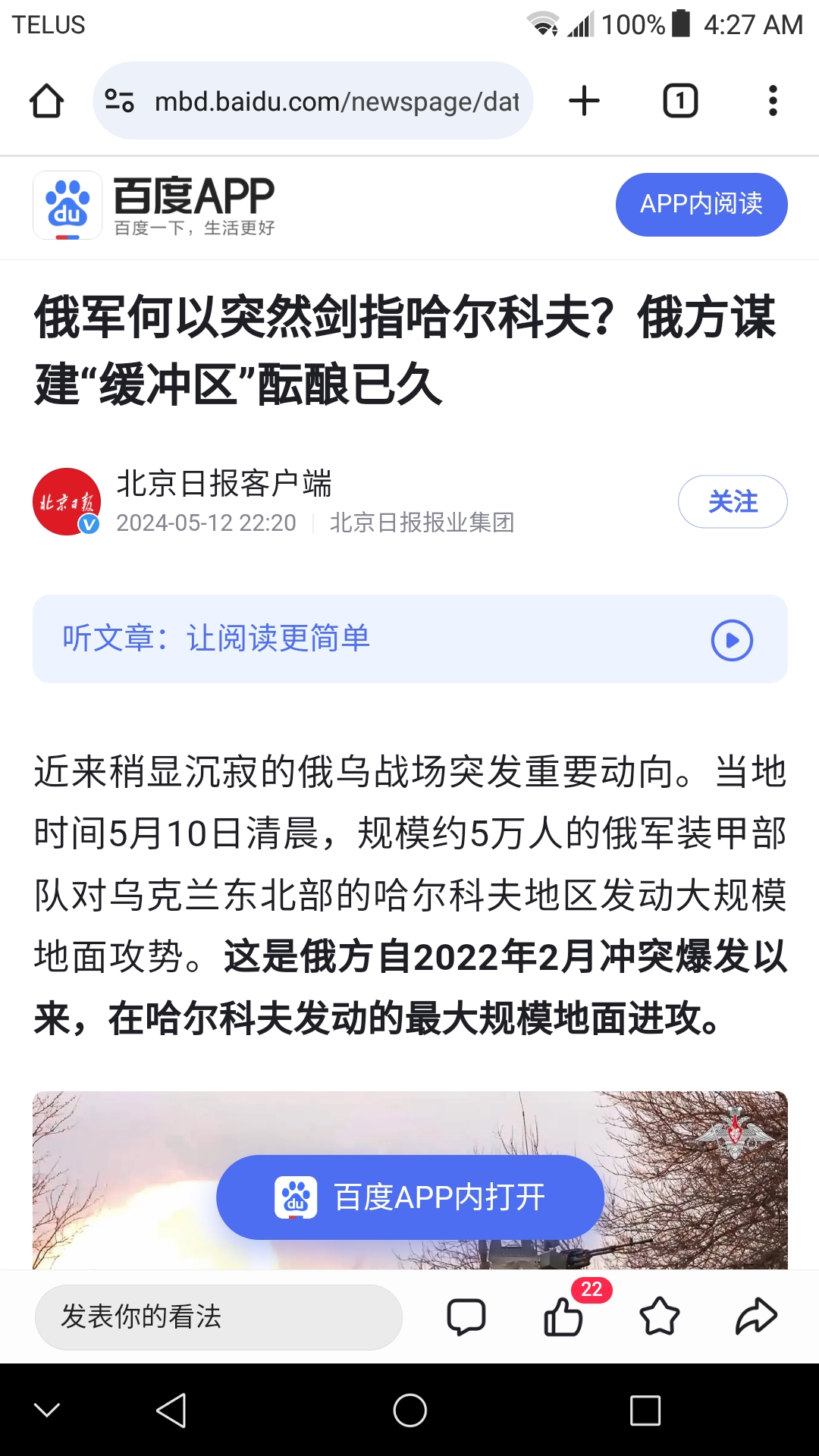Open a new tab with plus icon
The height and width of the screenshot is (1456, 819).
(x=584, y=99)
